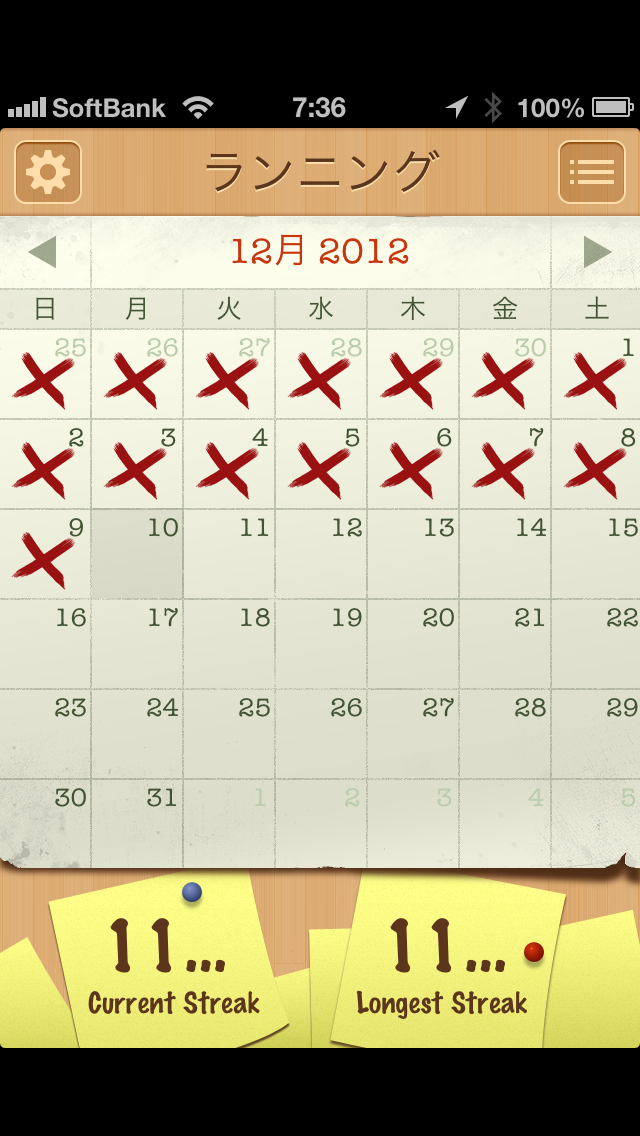This screenshot has height=1136, width=640.
Task: Select December 20 on the calendar
Action: (x=413, y=644)
